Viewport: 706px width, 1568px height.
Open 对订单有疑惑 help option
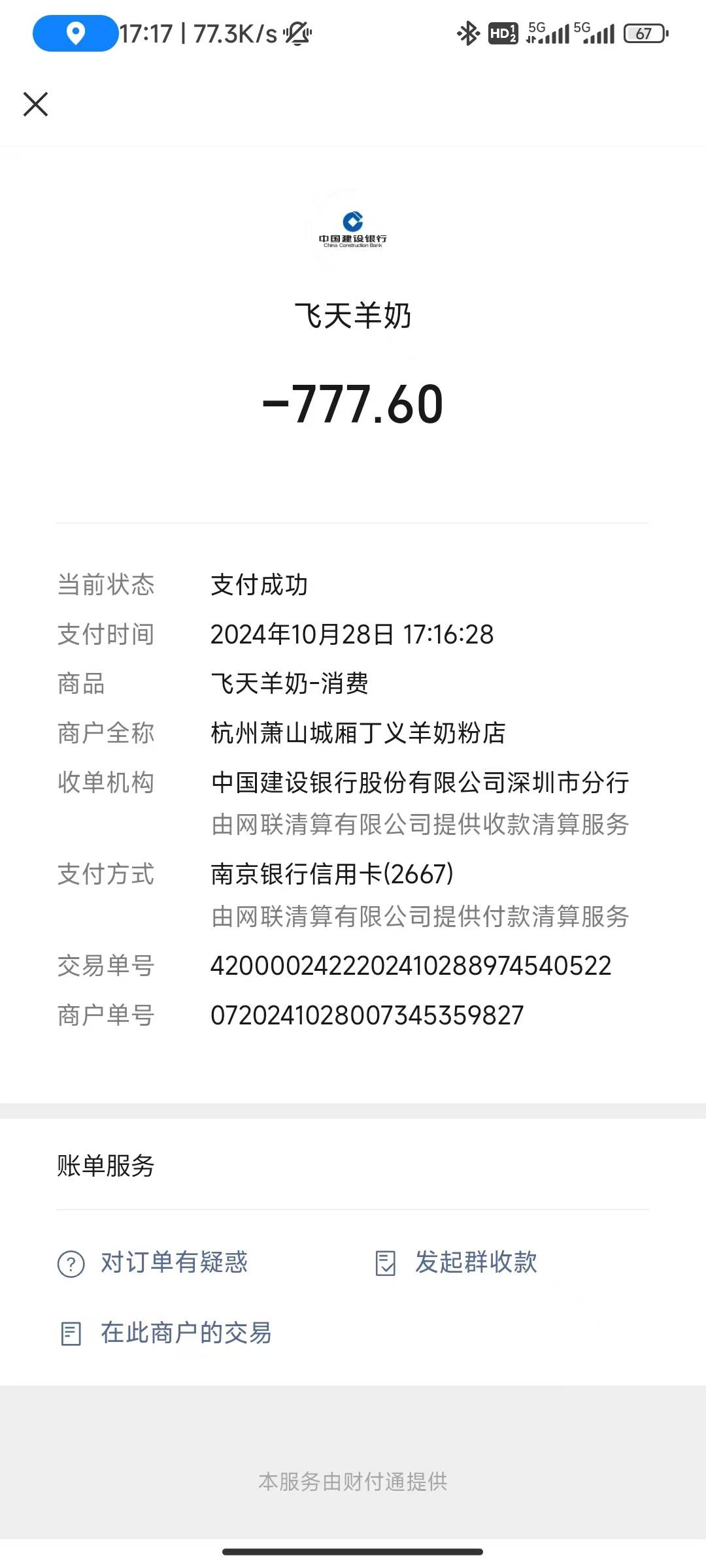click(153, 1263)
